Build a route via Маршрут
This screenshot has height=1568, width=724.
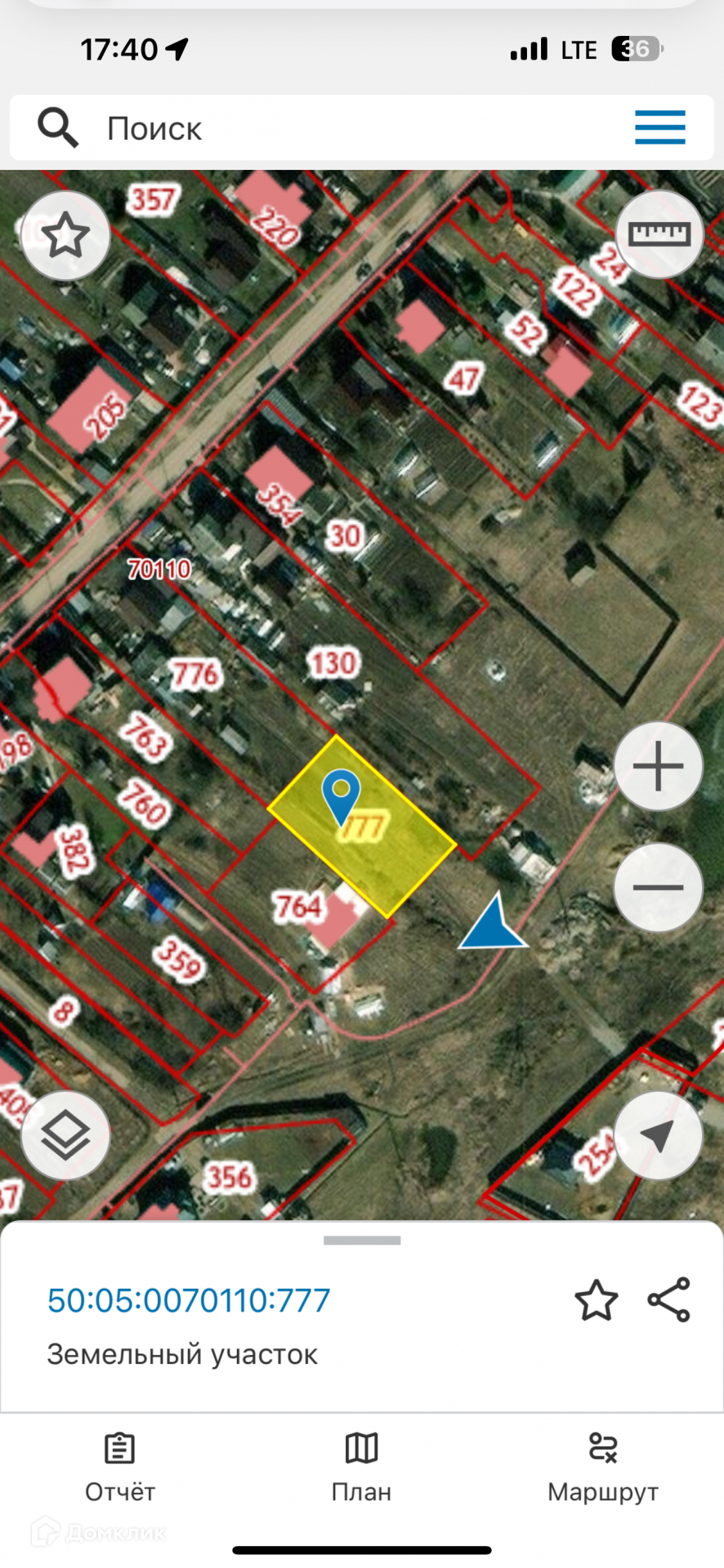pos(603,1468)
